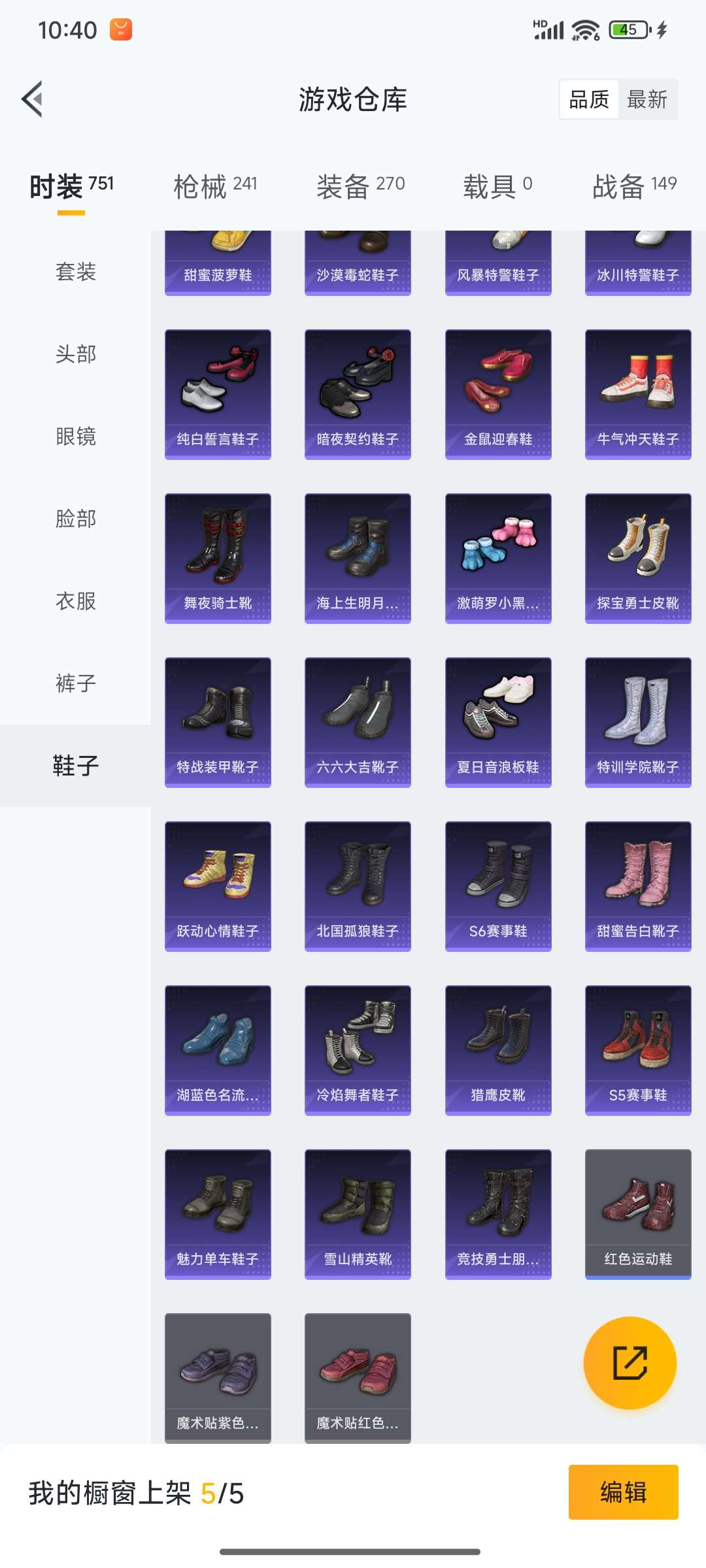Tap the back arrow at top left
Viewport: 706px width, 1568px height.
click(x=33, y=99)
